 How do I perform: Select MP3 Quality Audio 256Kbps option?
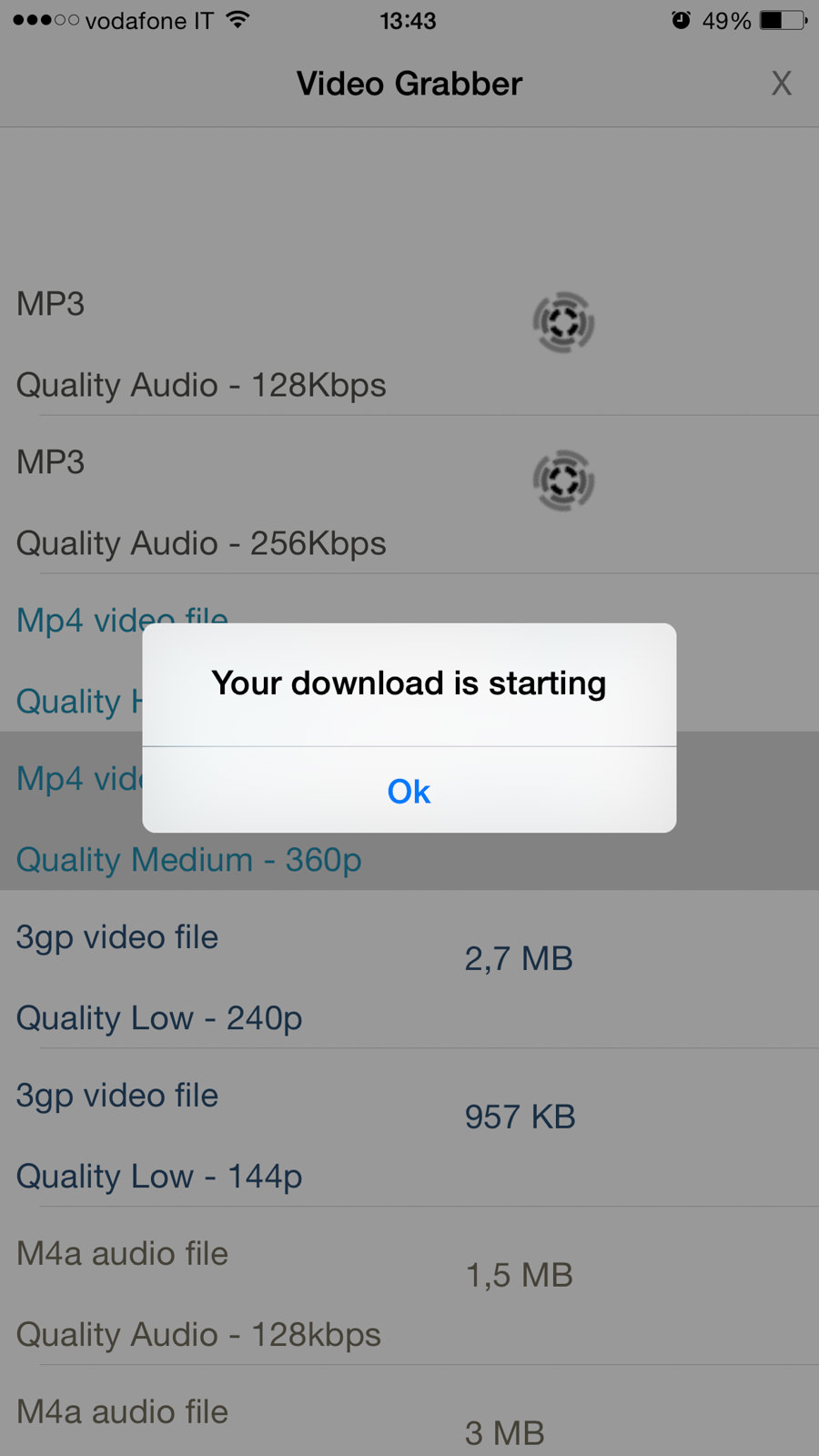(200, 503)
